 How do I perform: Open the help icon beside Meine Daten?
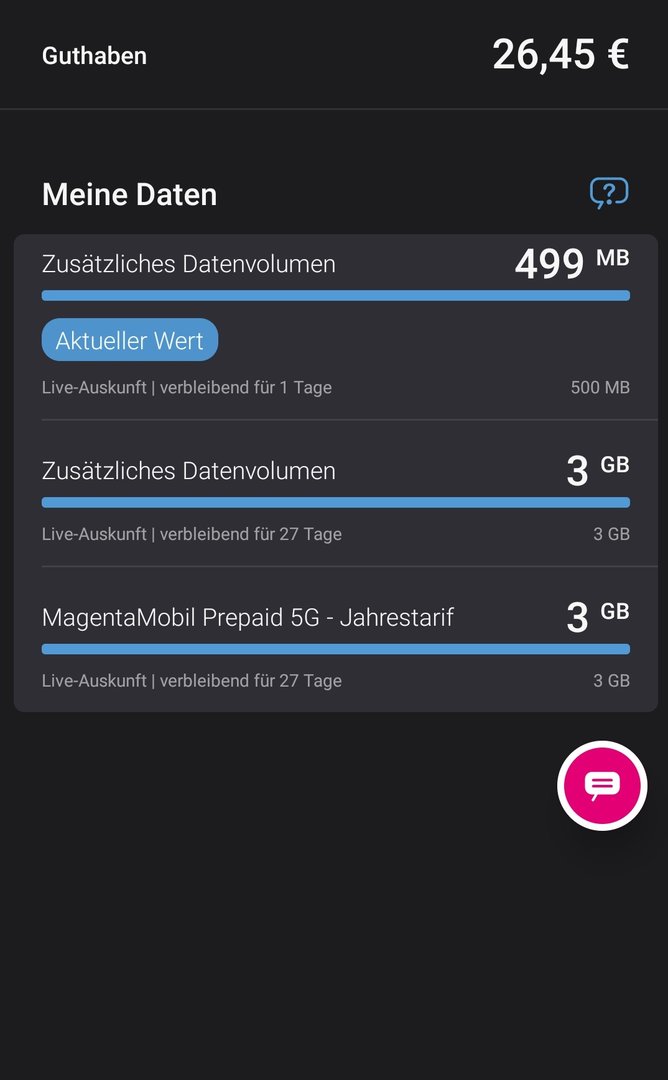click(x=608, y=192)
